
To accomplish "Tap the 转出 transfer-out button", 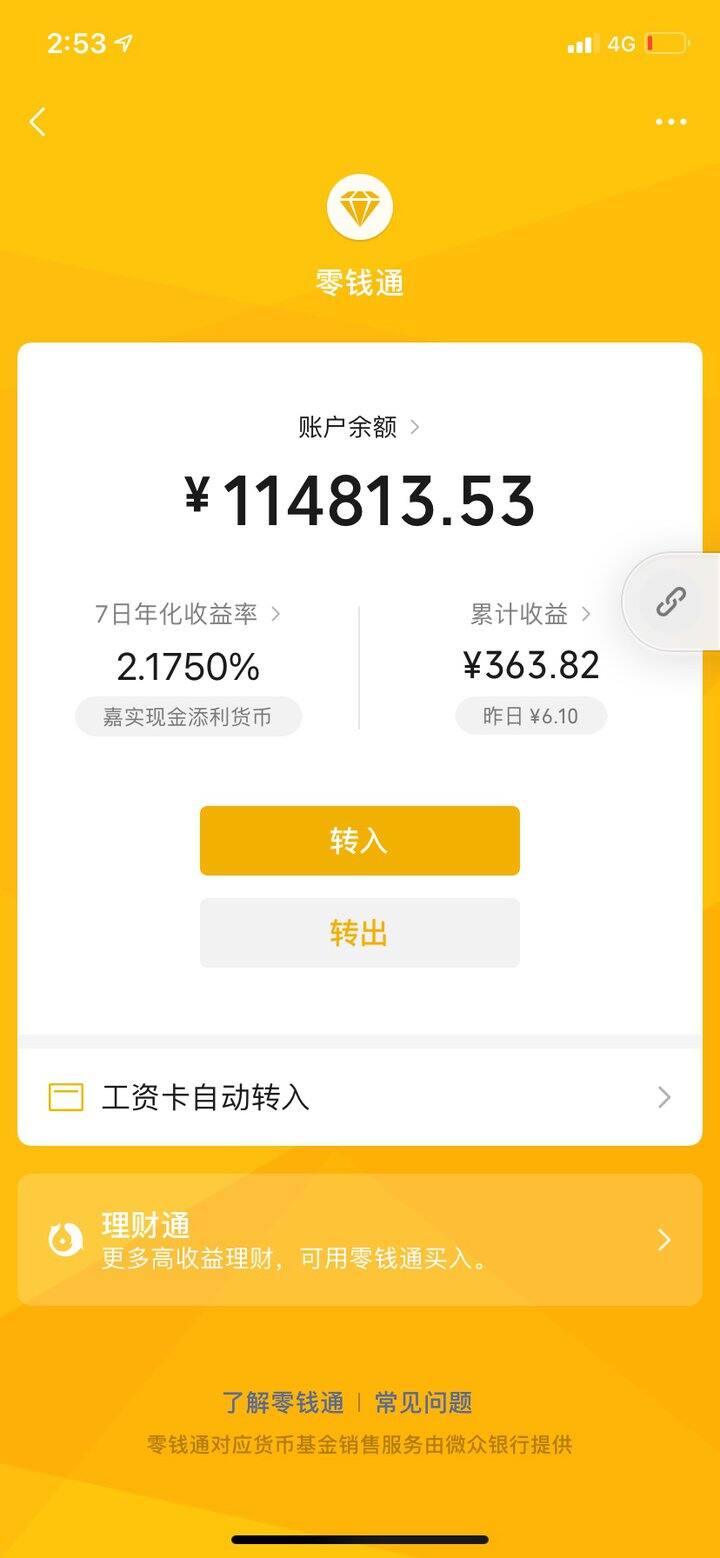I will 360,933.
